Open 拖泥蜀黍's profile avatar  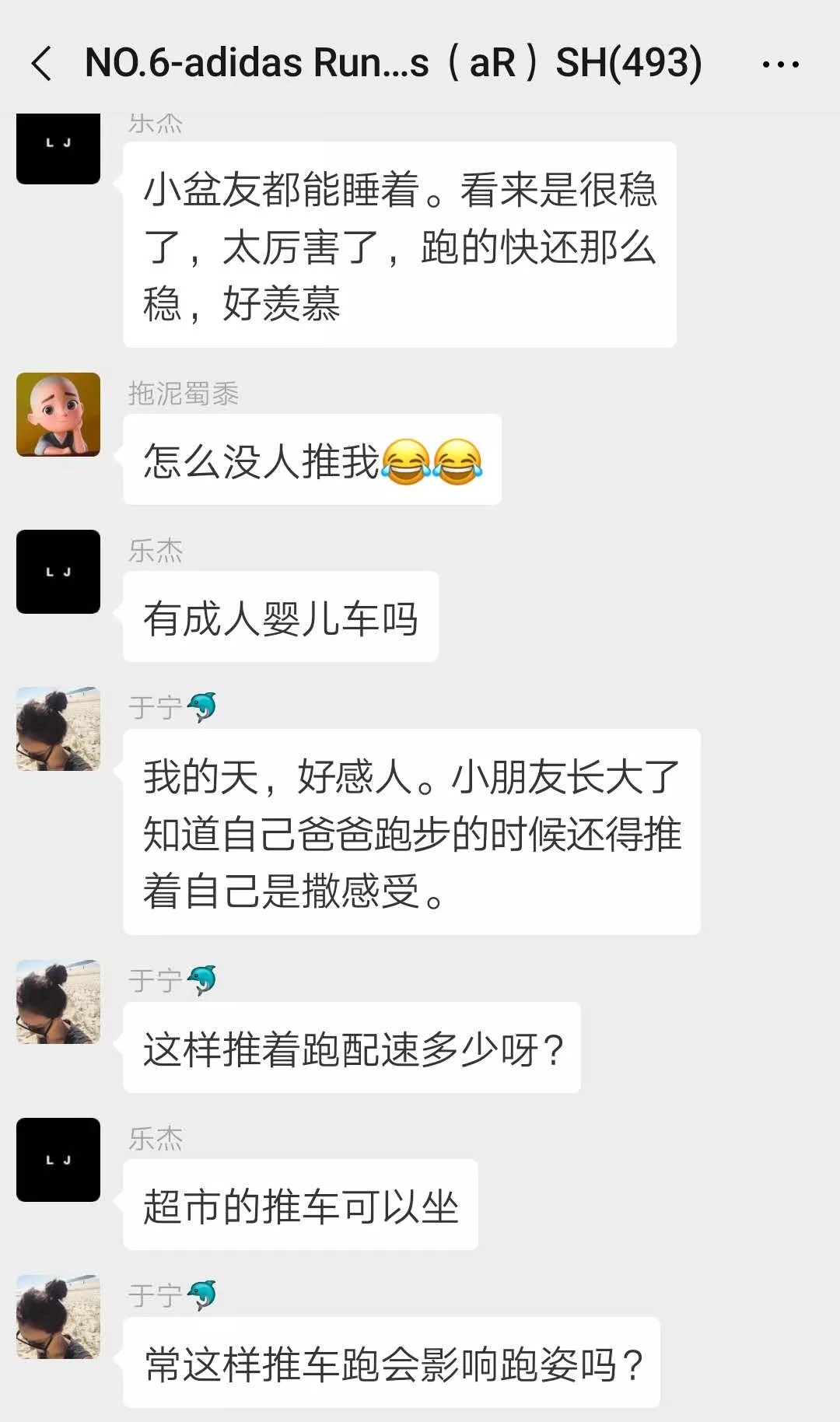pyautogui.click(x=58, y=415)
